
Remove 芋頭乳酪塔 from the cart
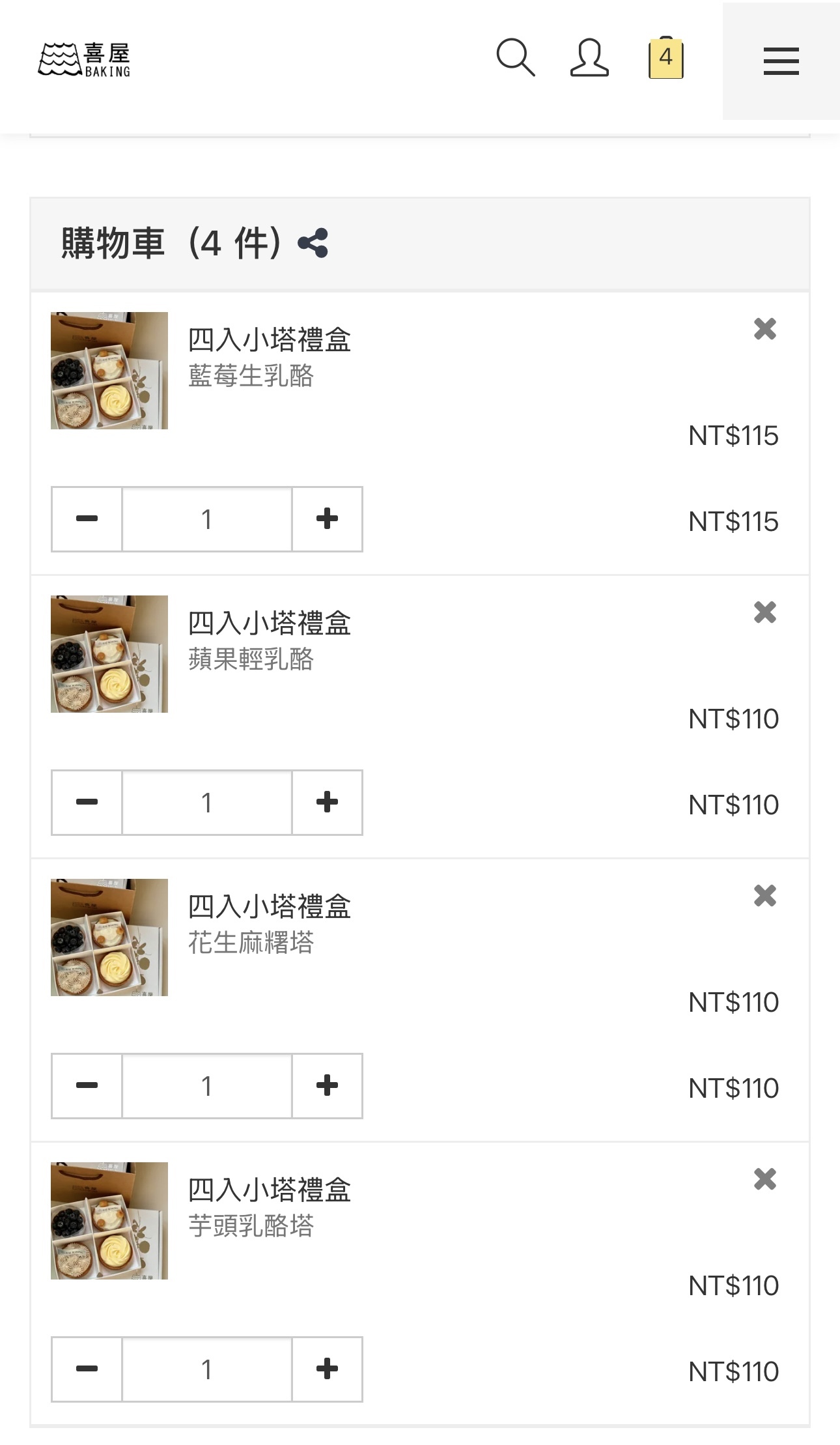click(x=765, y=1179)
